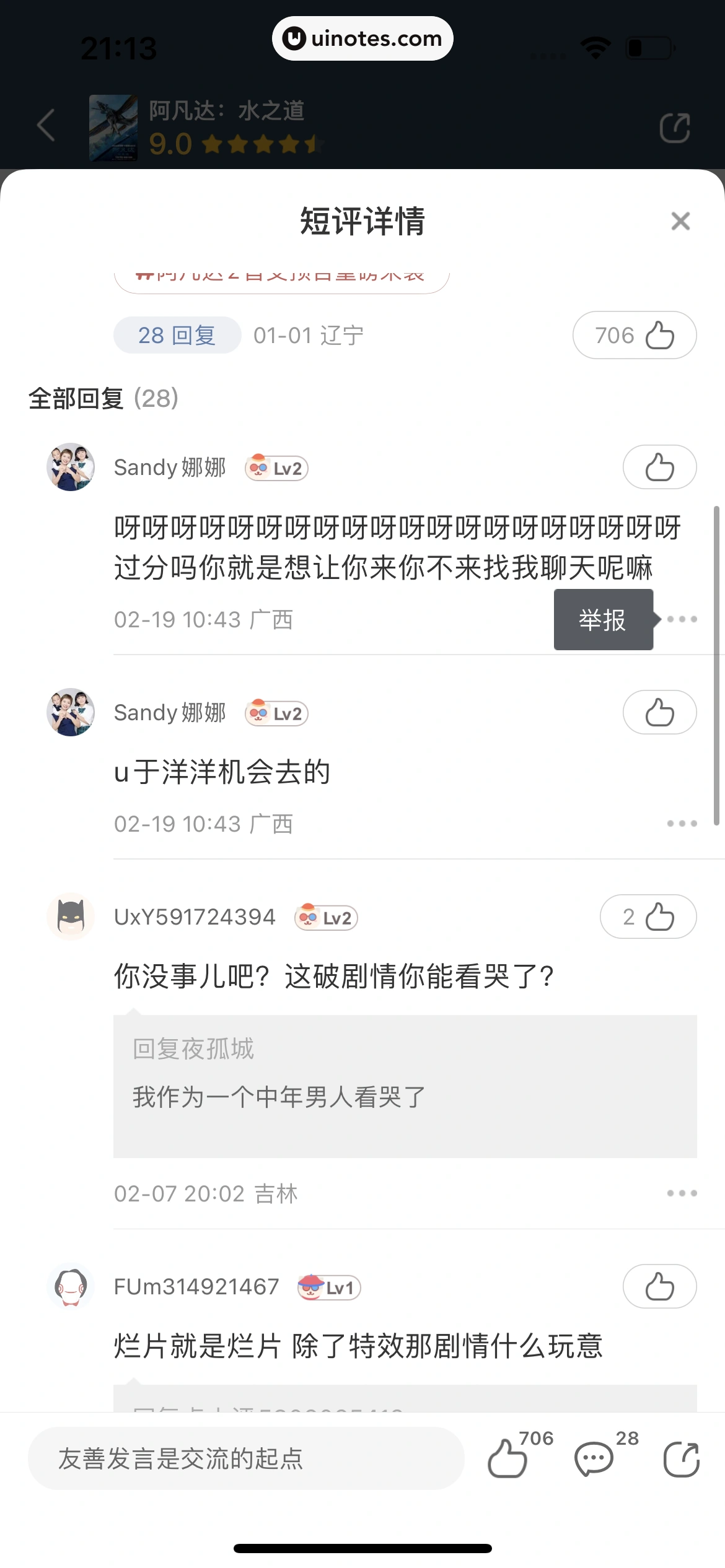The width and height of the screenshot is (725, 1568).
Task: Tap the 友善发言是交流的起点 comment box
Action: [246, 1458]
